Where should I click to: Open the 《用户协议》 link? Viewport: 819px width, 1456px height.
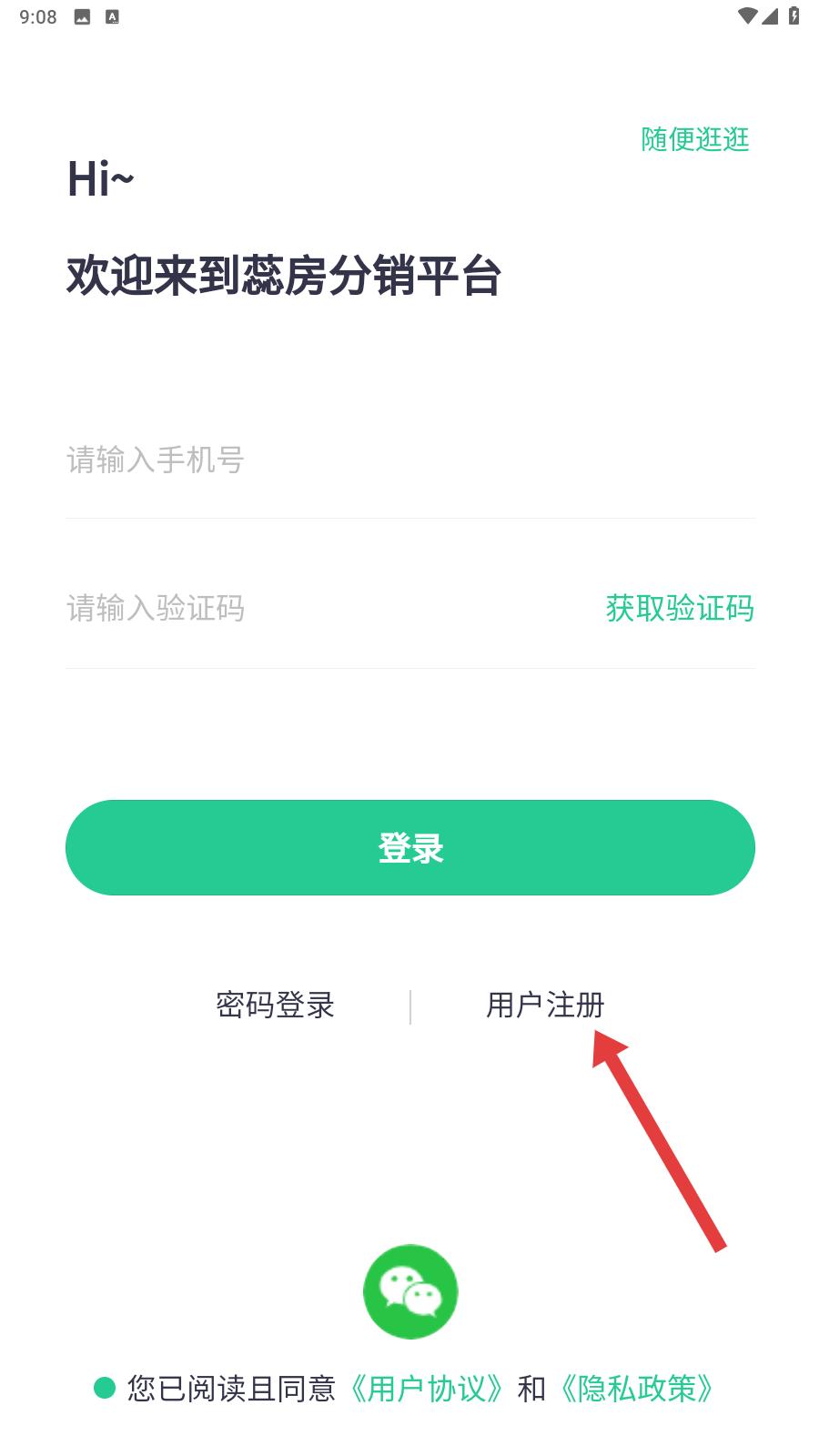427,1389
